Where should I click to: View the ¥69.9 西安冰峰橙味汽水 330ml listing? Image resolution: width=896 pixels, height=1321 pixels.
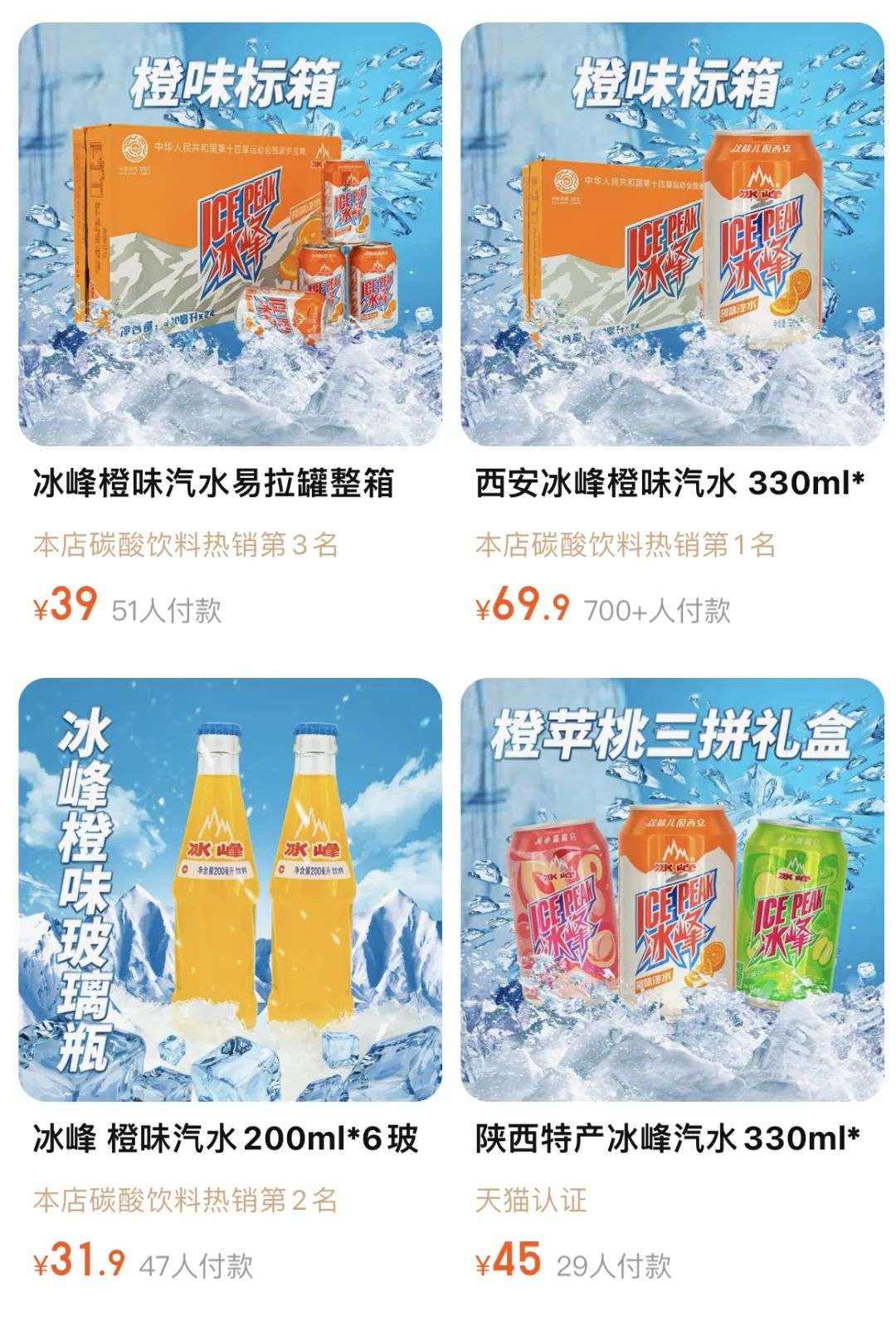coord(672,235)
